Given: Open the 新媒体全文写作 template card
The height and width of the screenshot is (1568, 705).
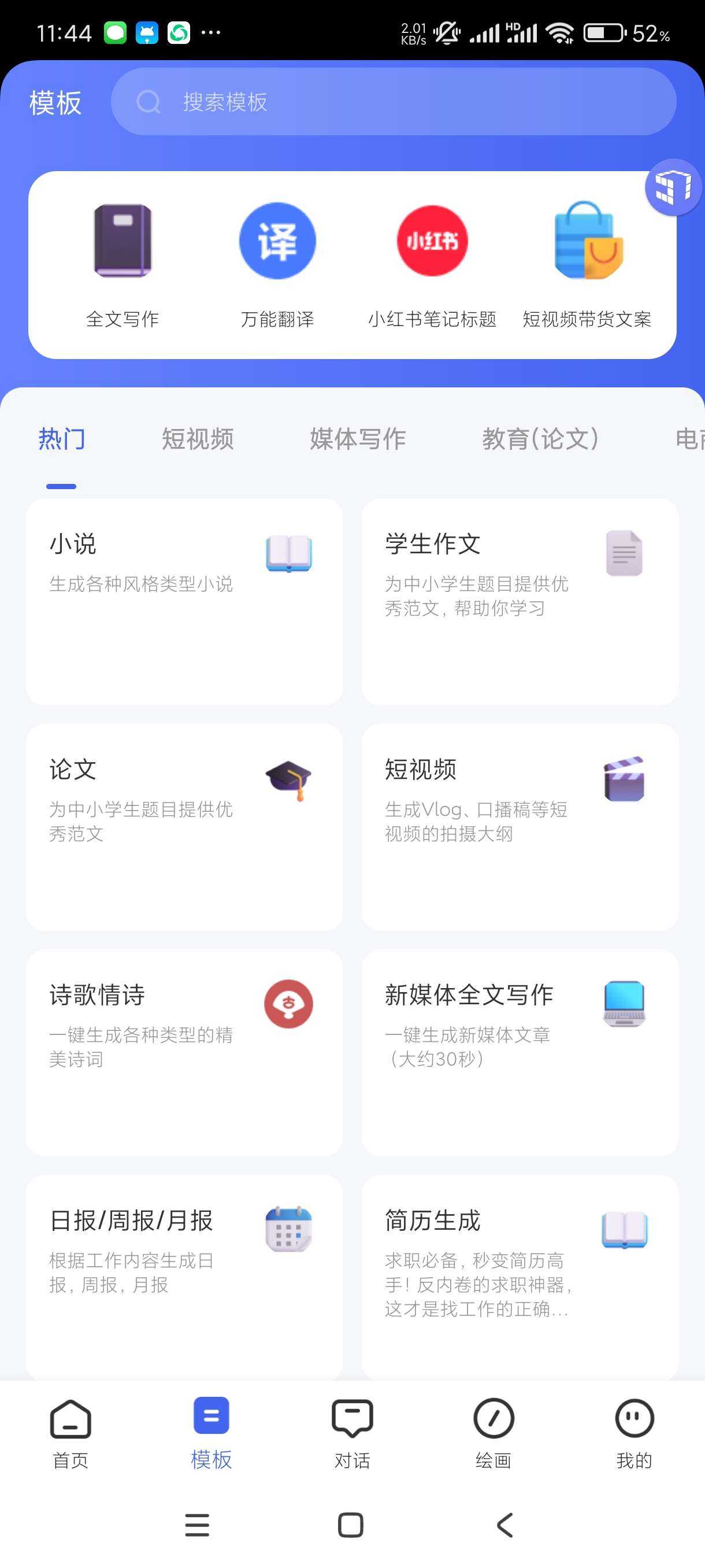Looking at the screenshot, I should pos(520,1052).
